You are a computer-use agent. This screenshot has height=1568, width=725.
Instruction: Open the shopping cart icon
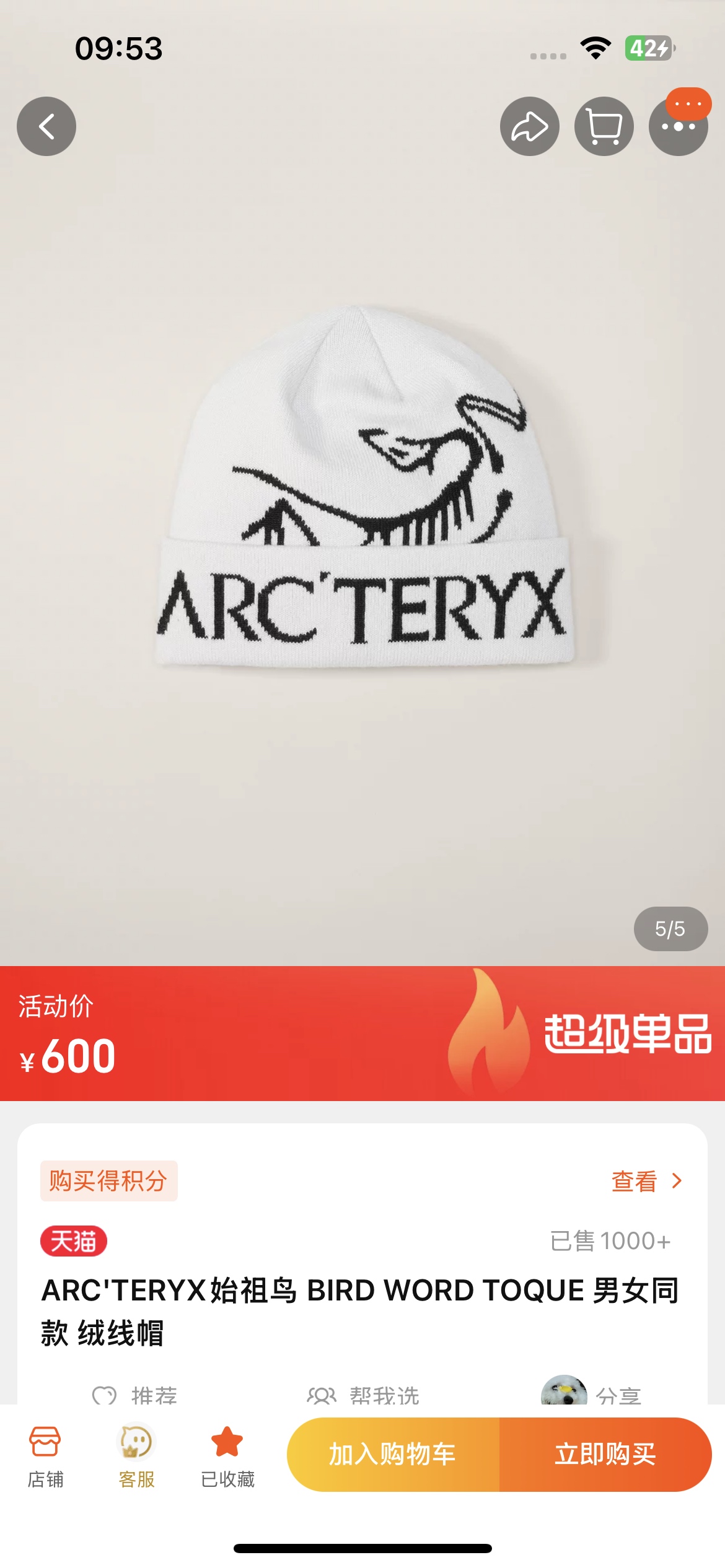tap(604, 126)
